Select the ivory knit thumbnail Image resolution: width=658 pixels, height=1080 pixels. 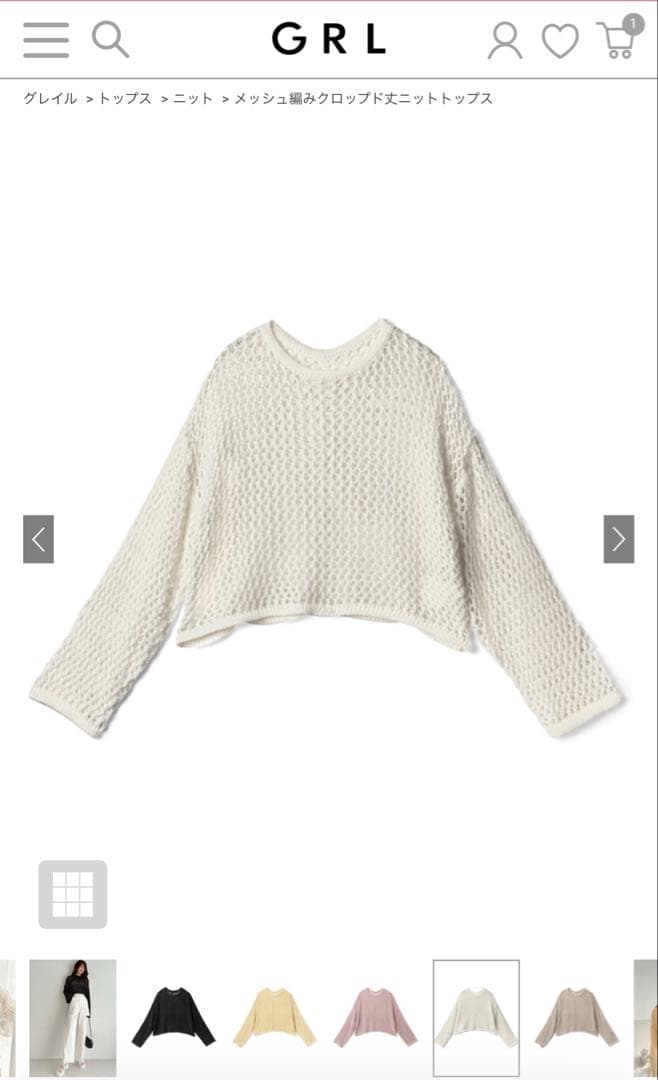(476, 1017)
